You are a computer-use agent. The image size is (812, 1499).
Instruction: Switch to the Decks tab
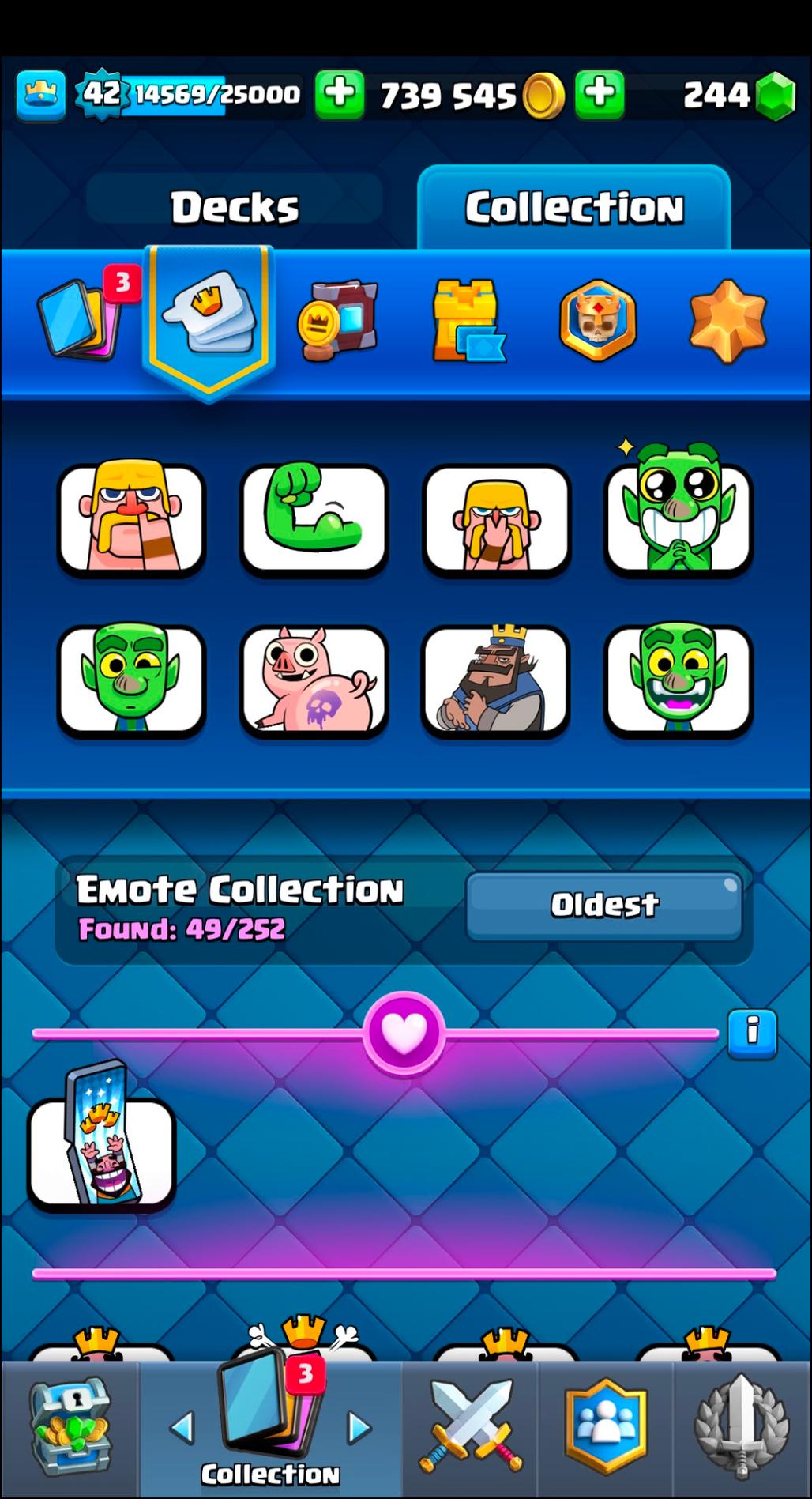click(x=235, y=207)
